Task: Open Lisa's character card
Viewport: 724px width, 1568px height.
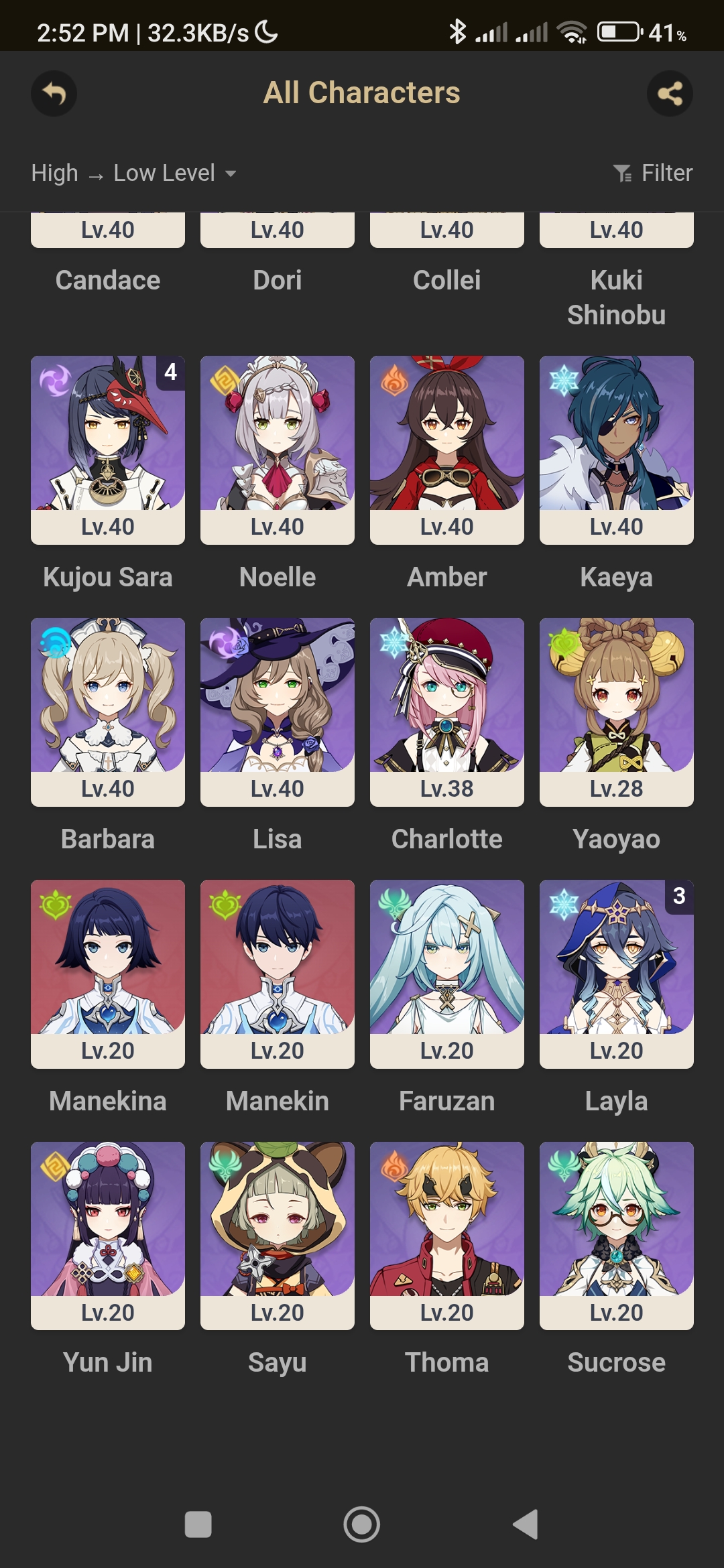Action: pyautogui.click(x=278, y=711)
